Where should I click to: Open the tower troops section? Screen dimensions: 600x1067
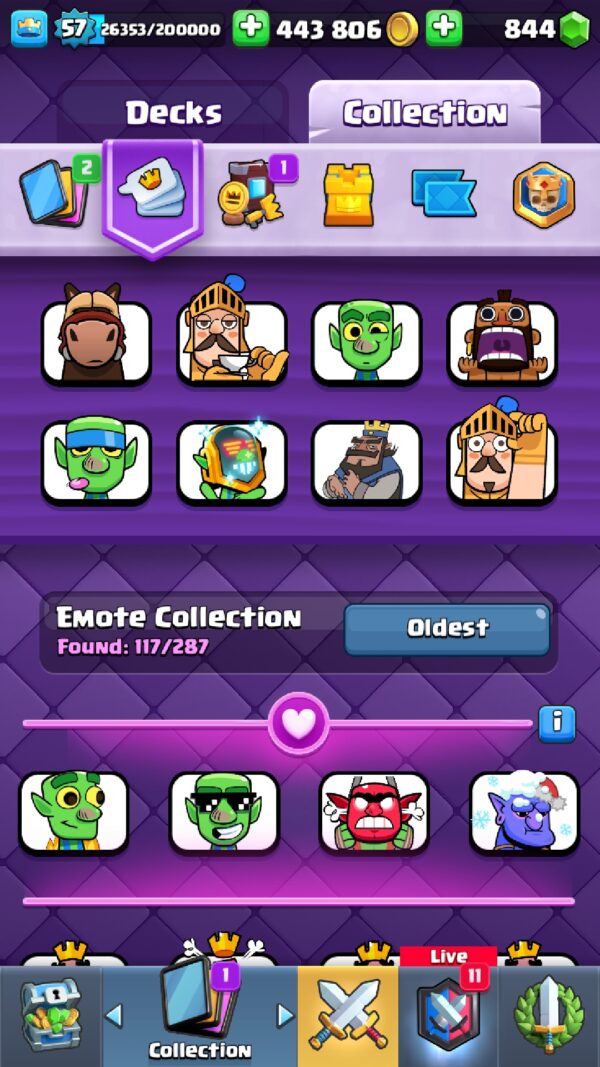click(x=347, y=192)
